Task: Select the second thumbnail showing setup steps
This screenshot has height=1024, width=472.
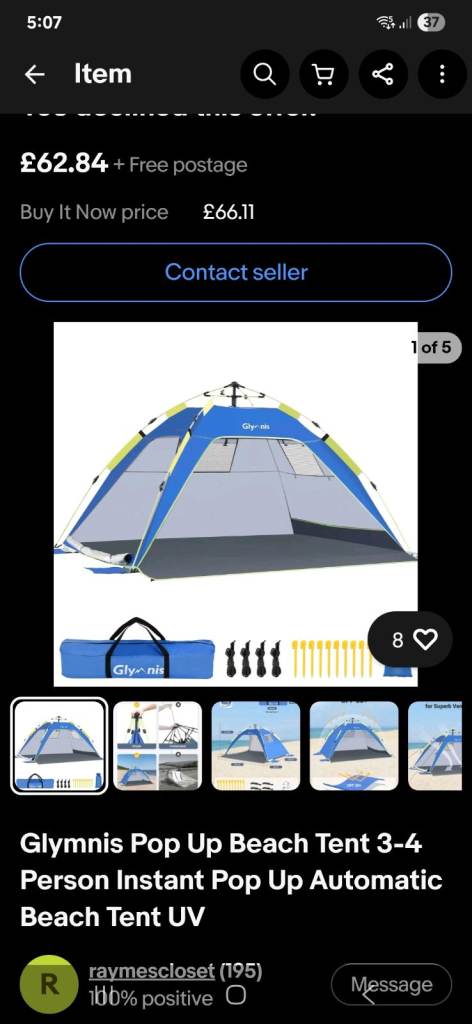Action: [x=158, y=746]
